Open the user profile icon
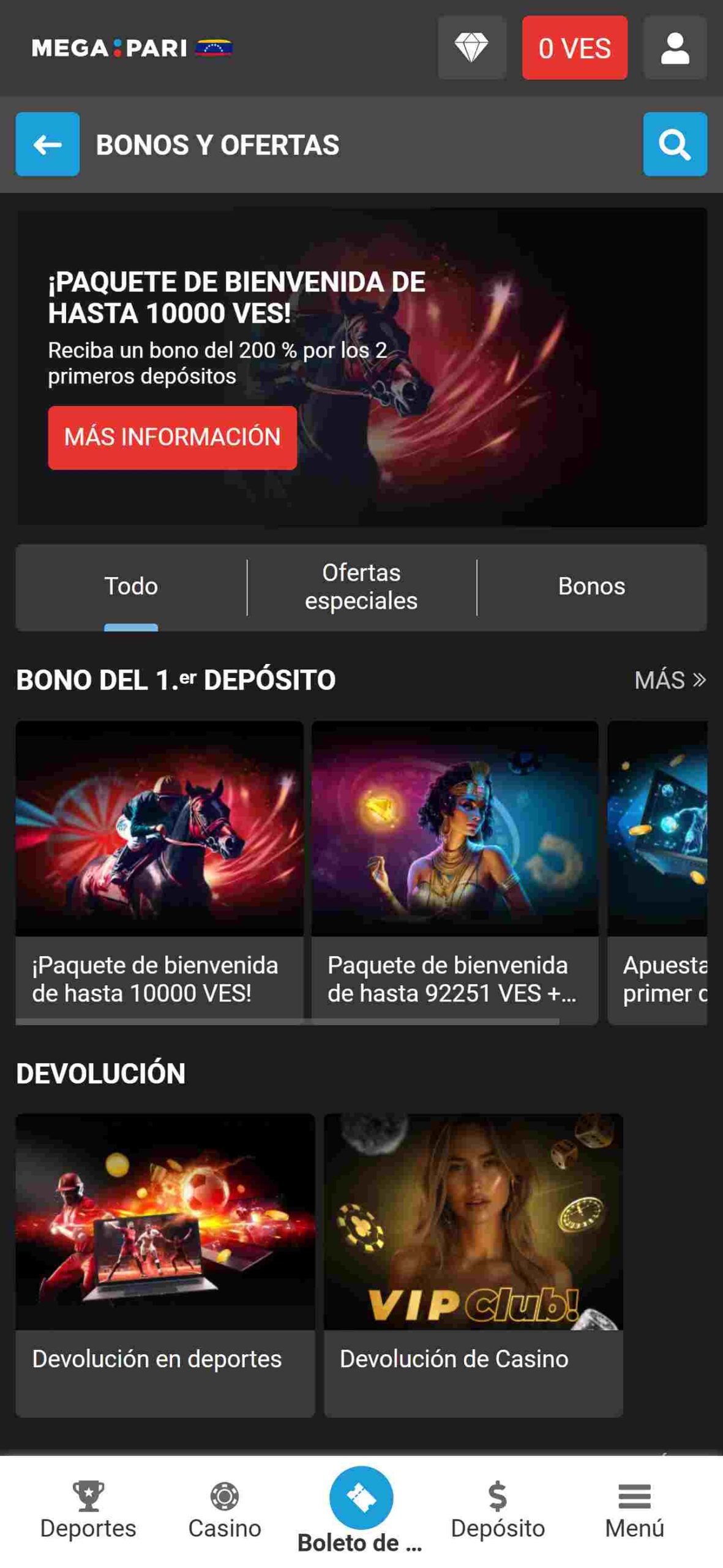Screen dimensions: 723x1568 tap(675, 48)
